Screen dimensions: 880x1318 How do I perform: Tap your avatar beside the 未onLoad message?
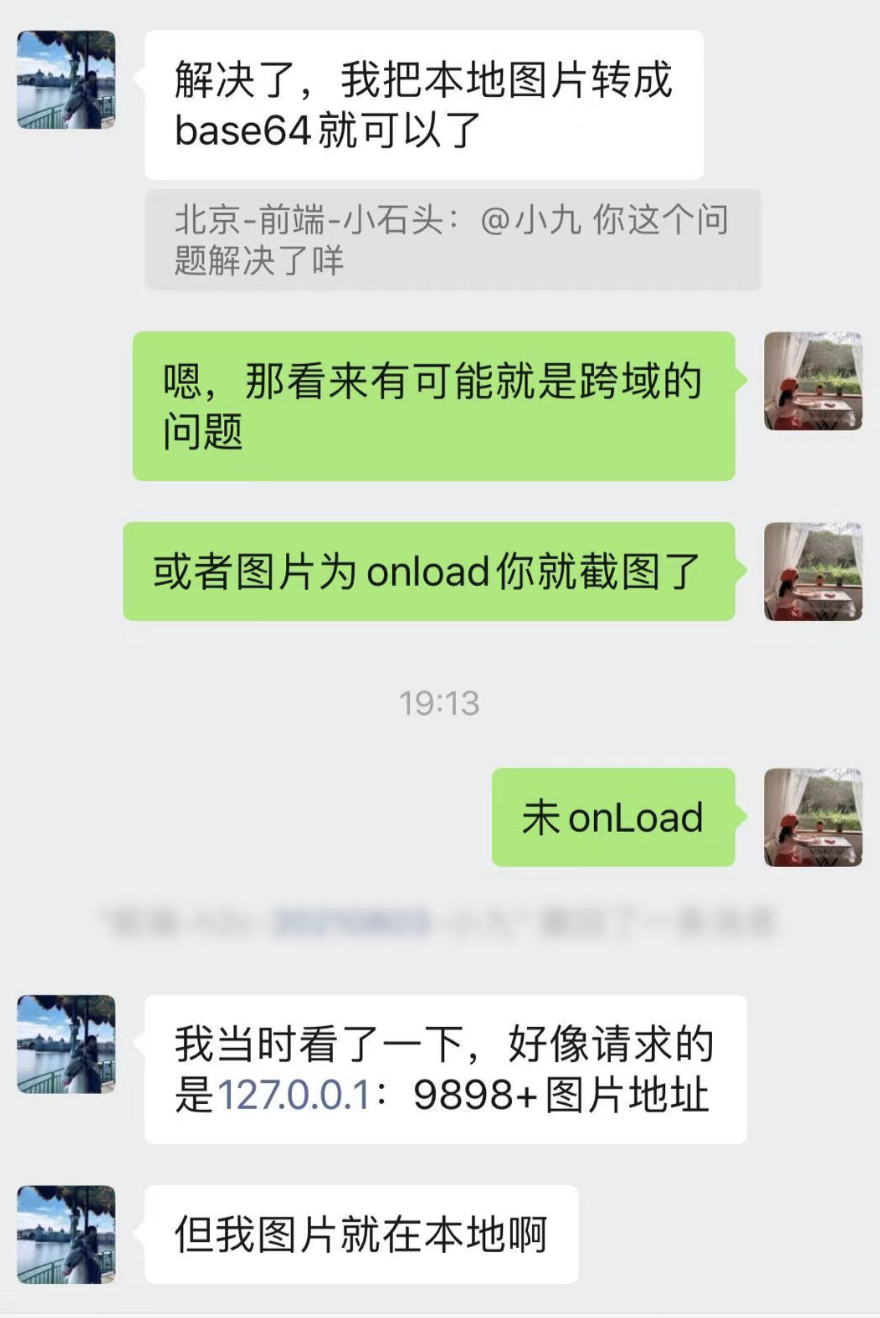[x=812, y=817]
